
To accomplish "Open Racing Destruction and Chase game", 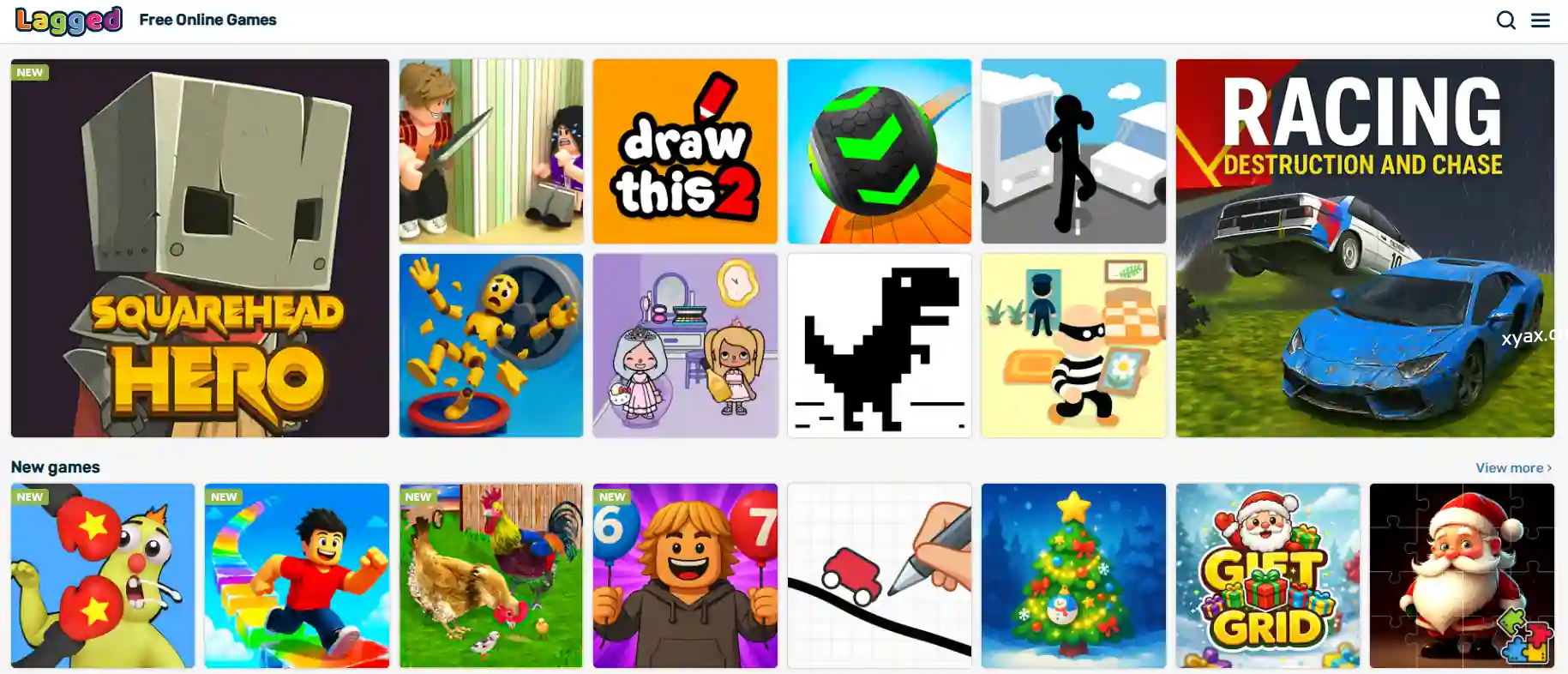I will [1364, 249].
